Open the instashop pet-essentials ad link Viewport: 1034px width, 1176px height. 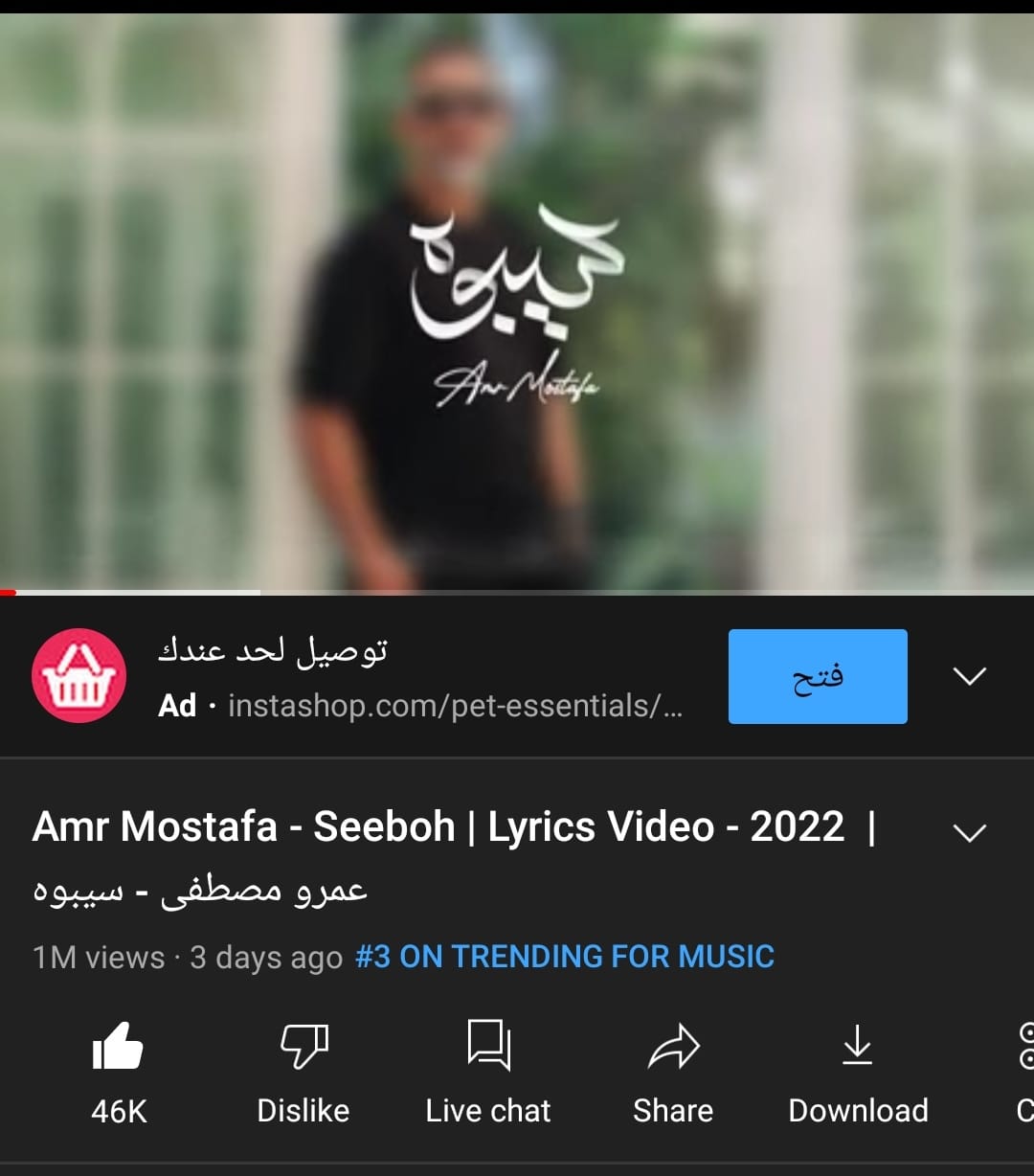pyautogui.click(x=454, y=707)
